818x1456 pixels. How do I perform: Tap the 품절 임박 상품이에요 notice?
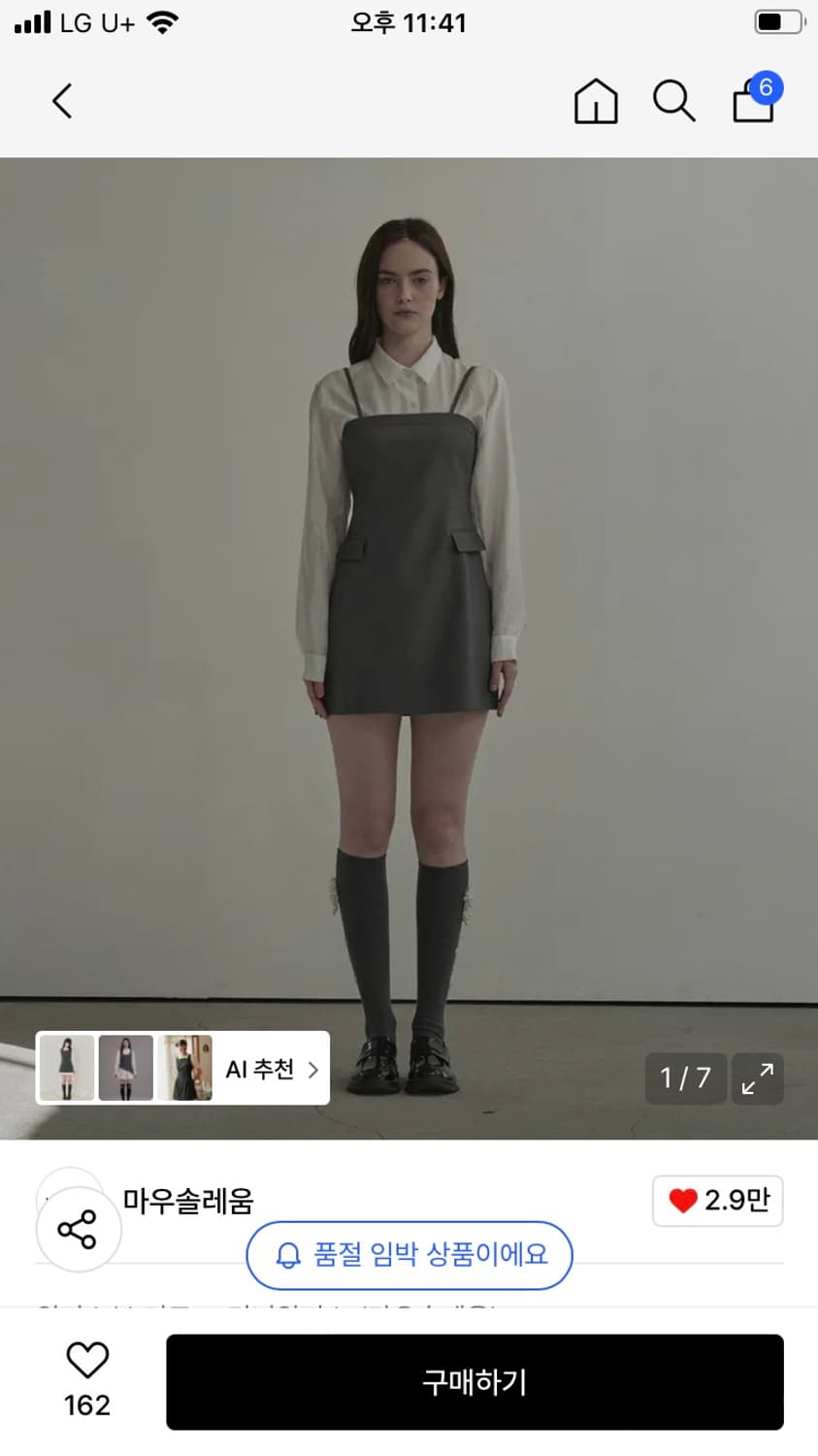409,1255
